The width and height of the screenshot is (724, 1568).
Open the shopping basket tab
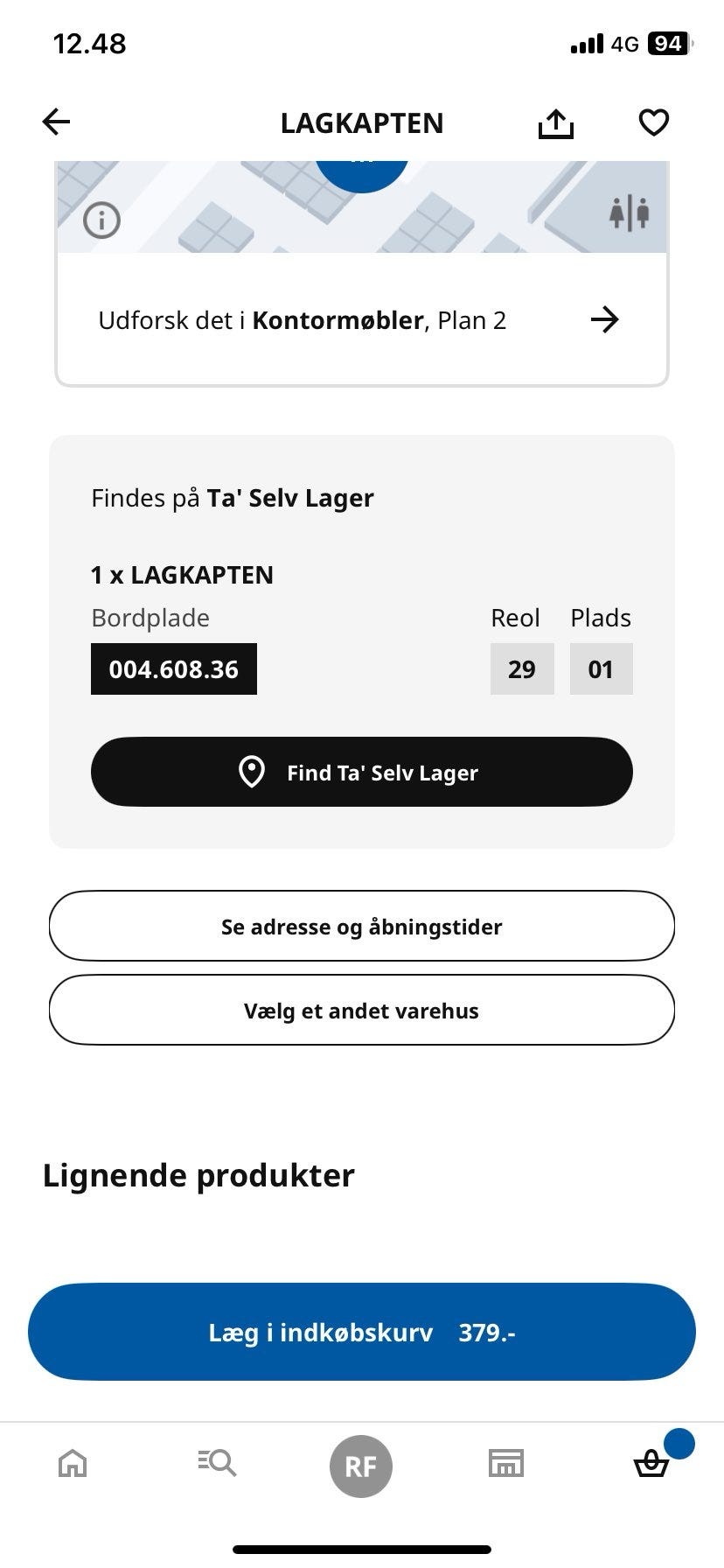pyautogui.click(x=651, y=1462)
